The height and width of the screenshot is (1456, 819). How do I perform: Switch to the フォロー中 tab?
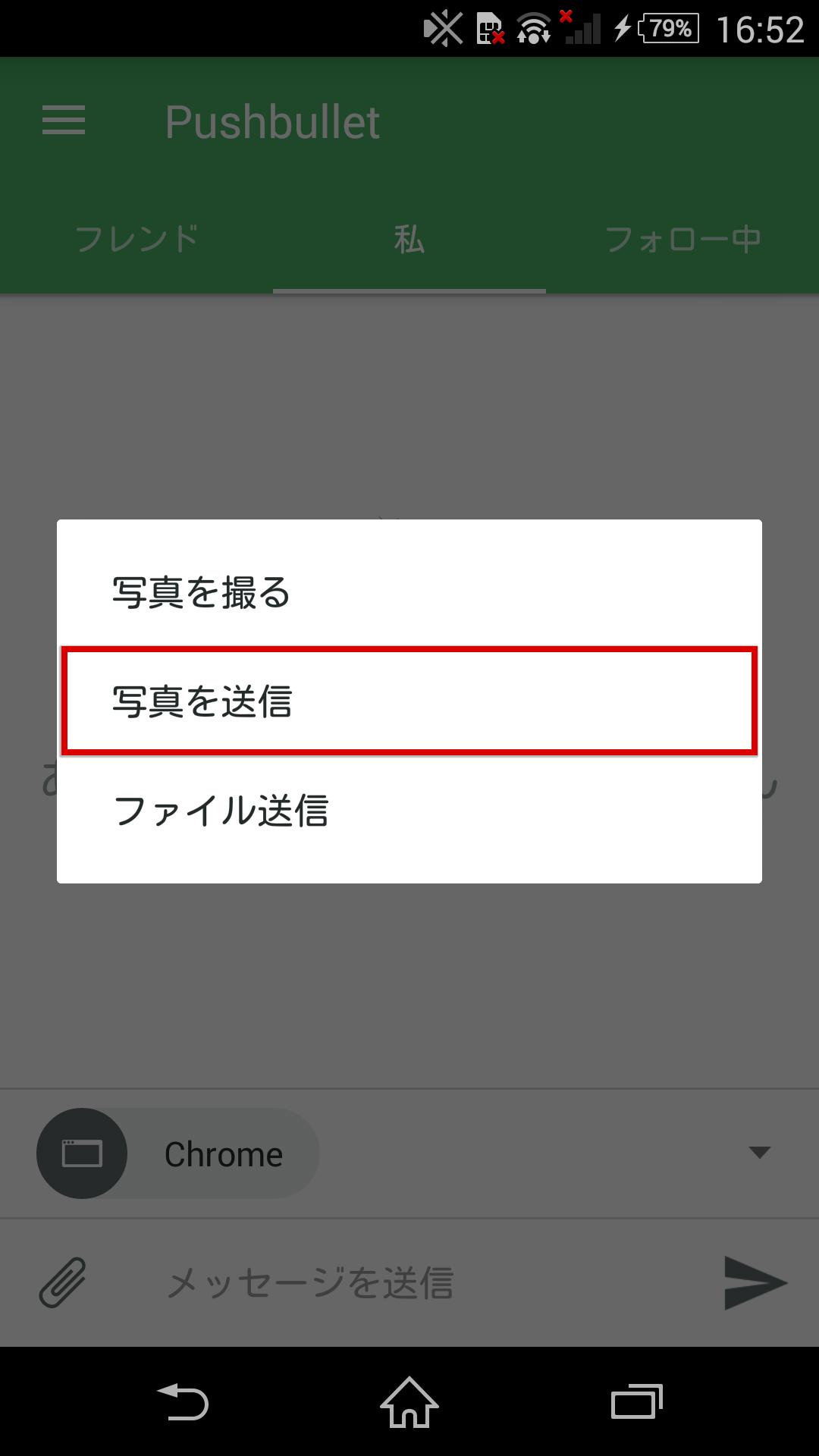[x=682, y=240]
